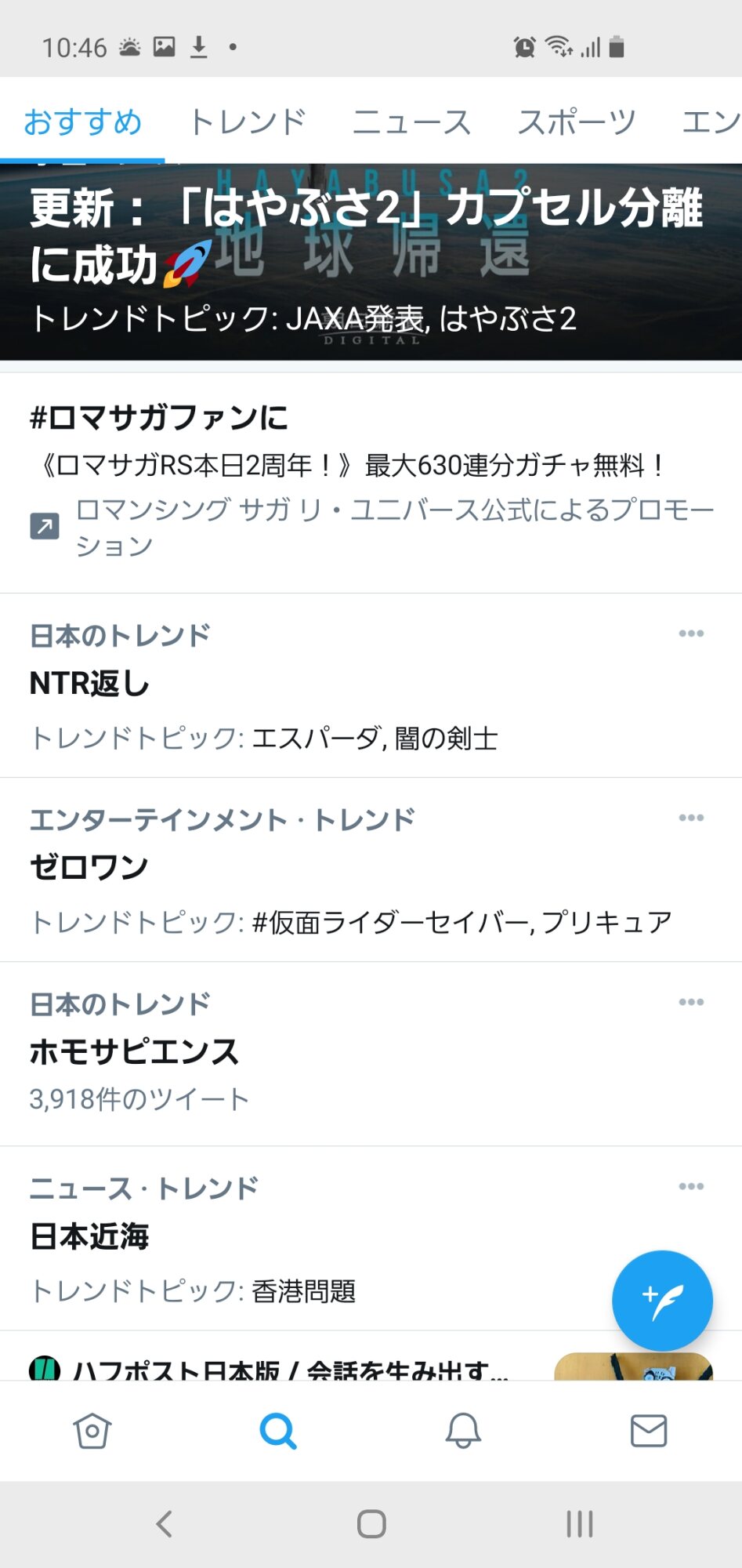Screen dimensions: 742x1568
Task: Show more options for ホモサピエンス
Action: point(691,1002)
